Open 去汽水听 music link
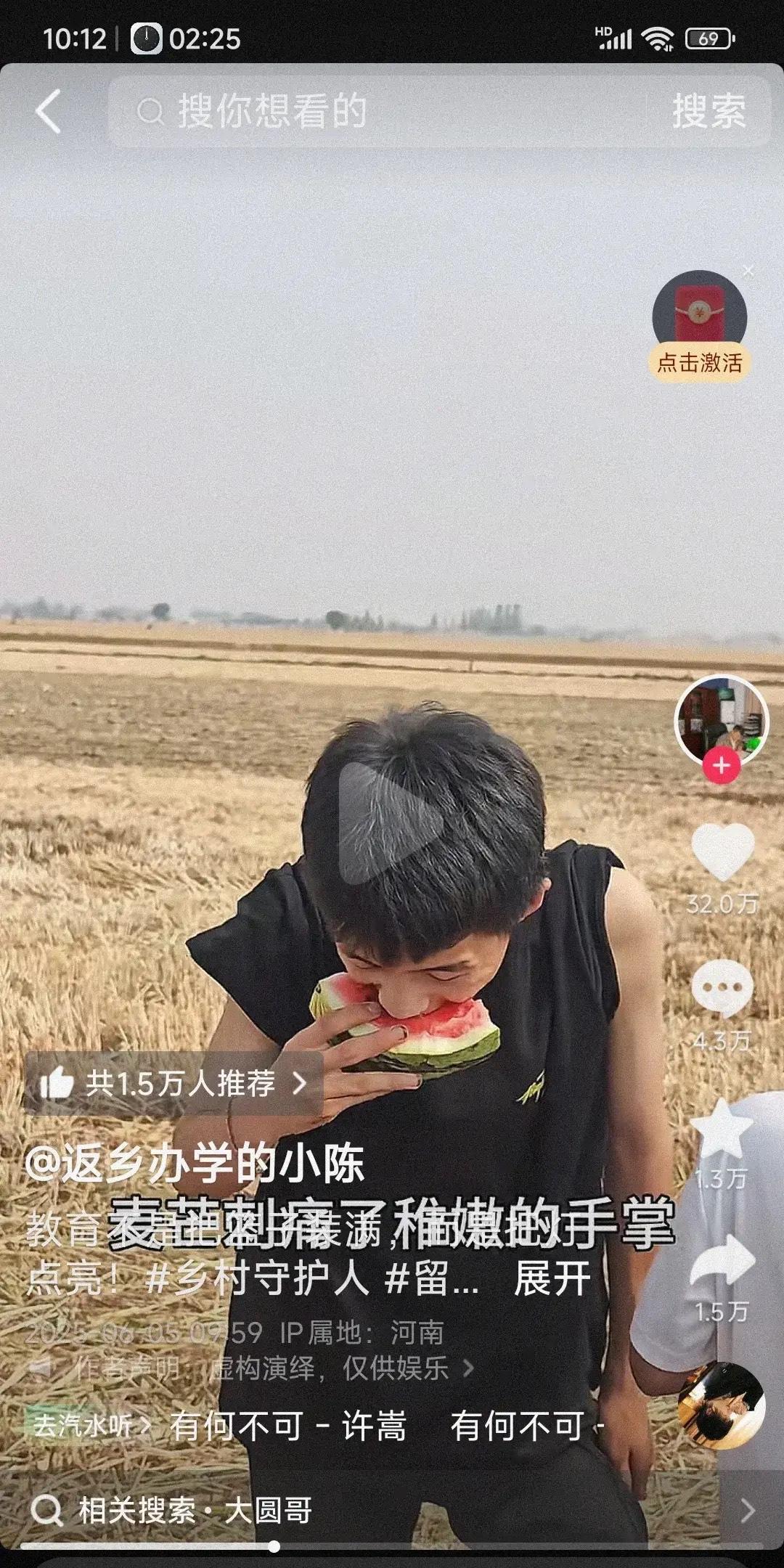 [89, 1425]
